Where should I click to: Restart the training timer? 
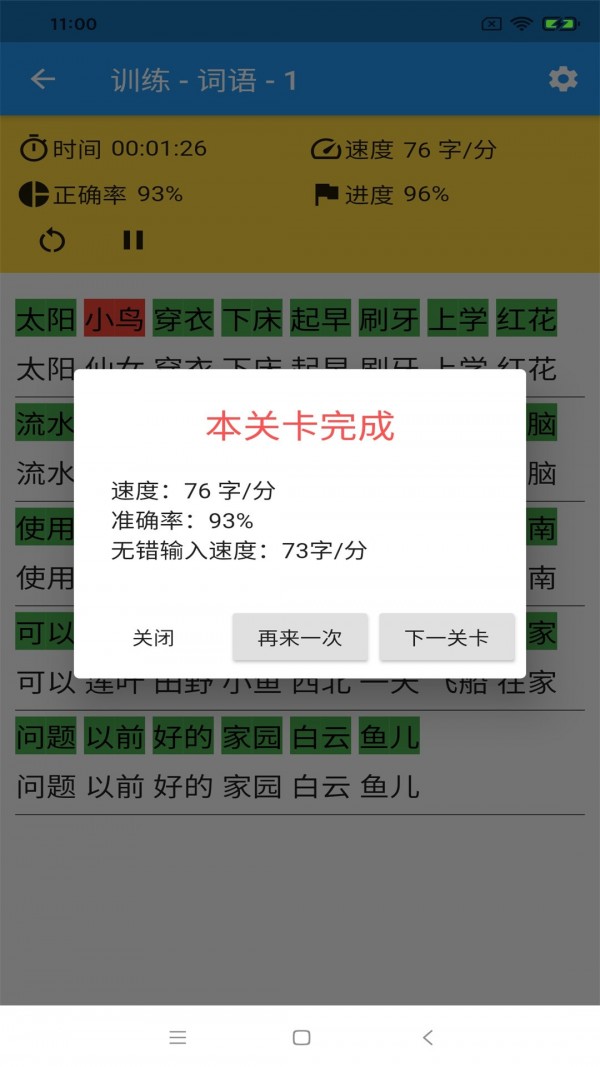[x=52, y=240]
